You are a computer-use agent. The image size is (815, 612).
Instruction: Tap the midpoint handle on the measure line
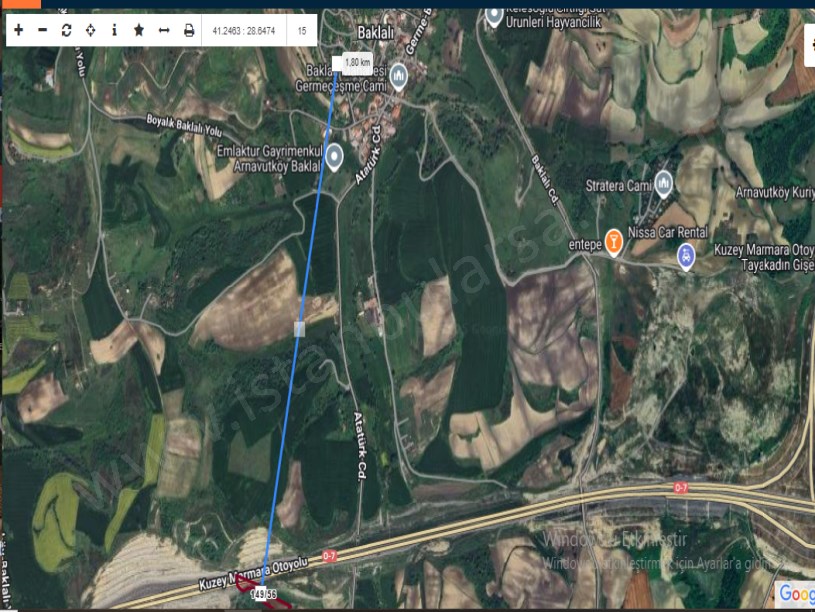pyautogui.click(x=299, y=328)
